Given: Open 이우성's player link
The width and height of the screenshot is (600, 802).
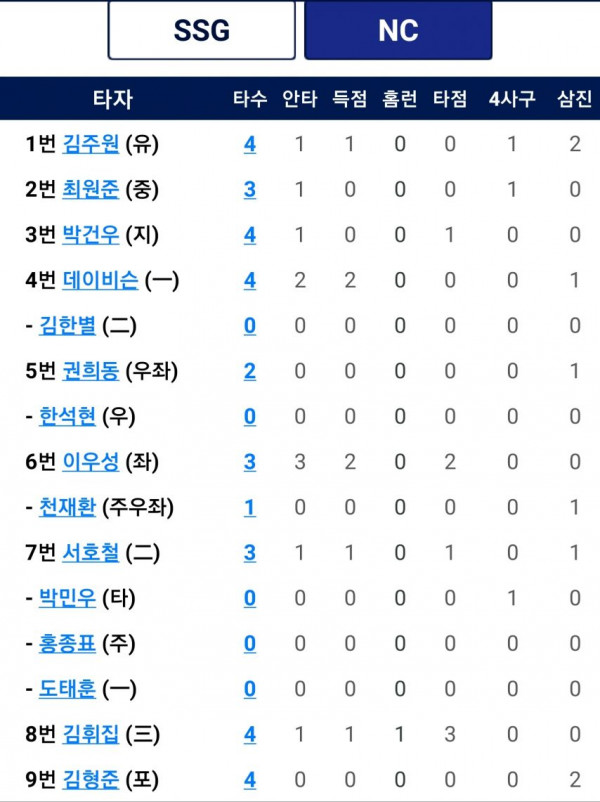Looking at the screenshot, I should pos(90,462).
